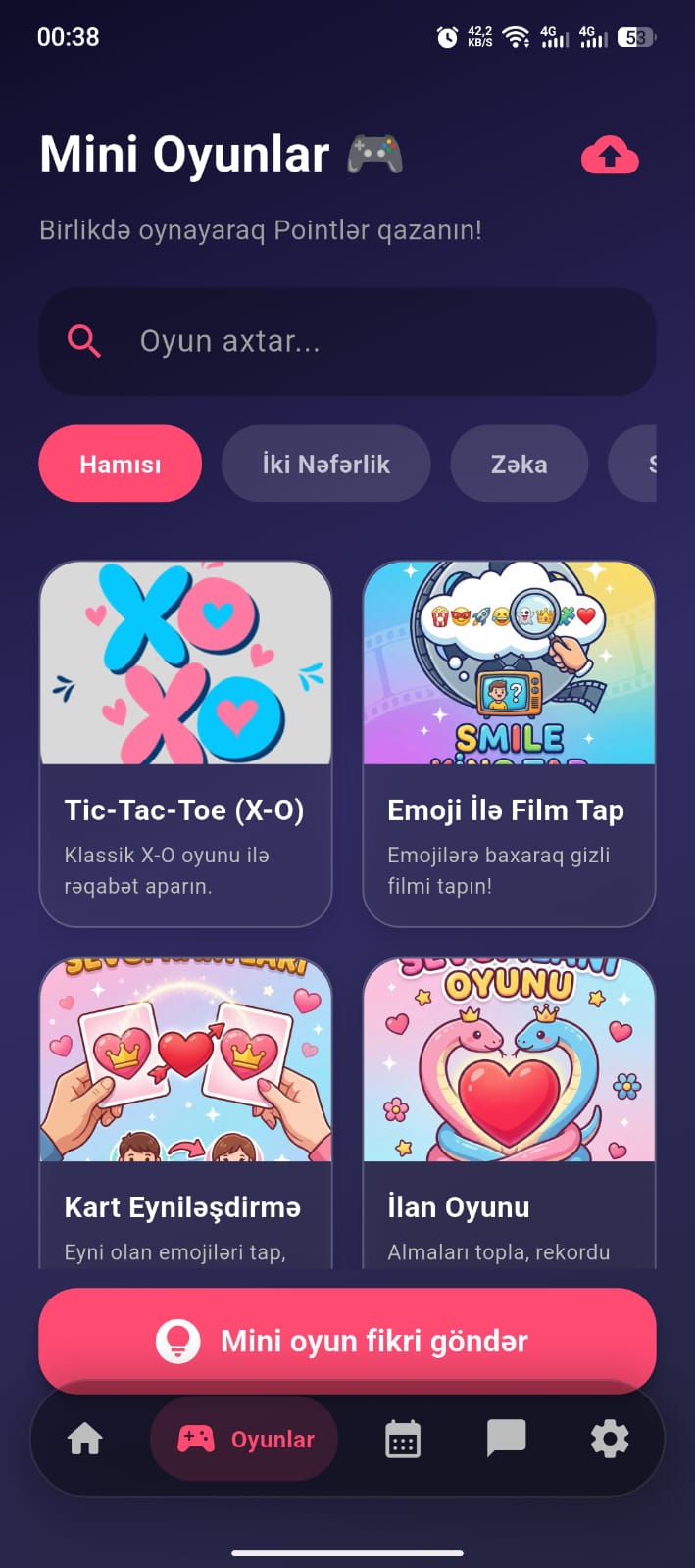Open the Emoji İlə Film Tap game
Image resolution: width=695 pixels, height=1568 pixels.
[x=509, y=743]
